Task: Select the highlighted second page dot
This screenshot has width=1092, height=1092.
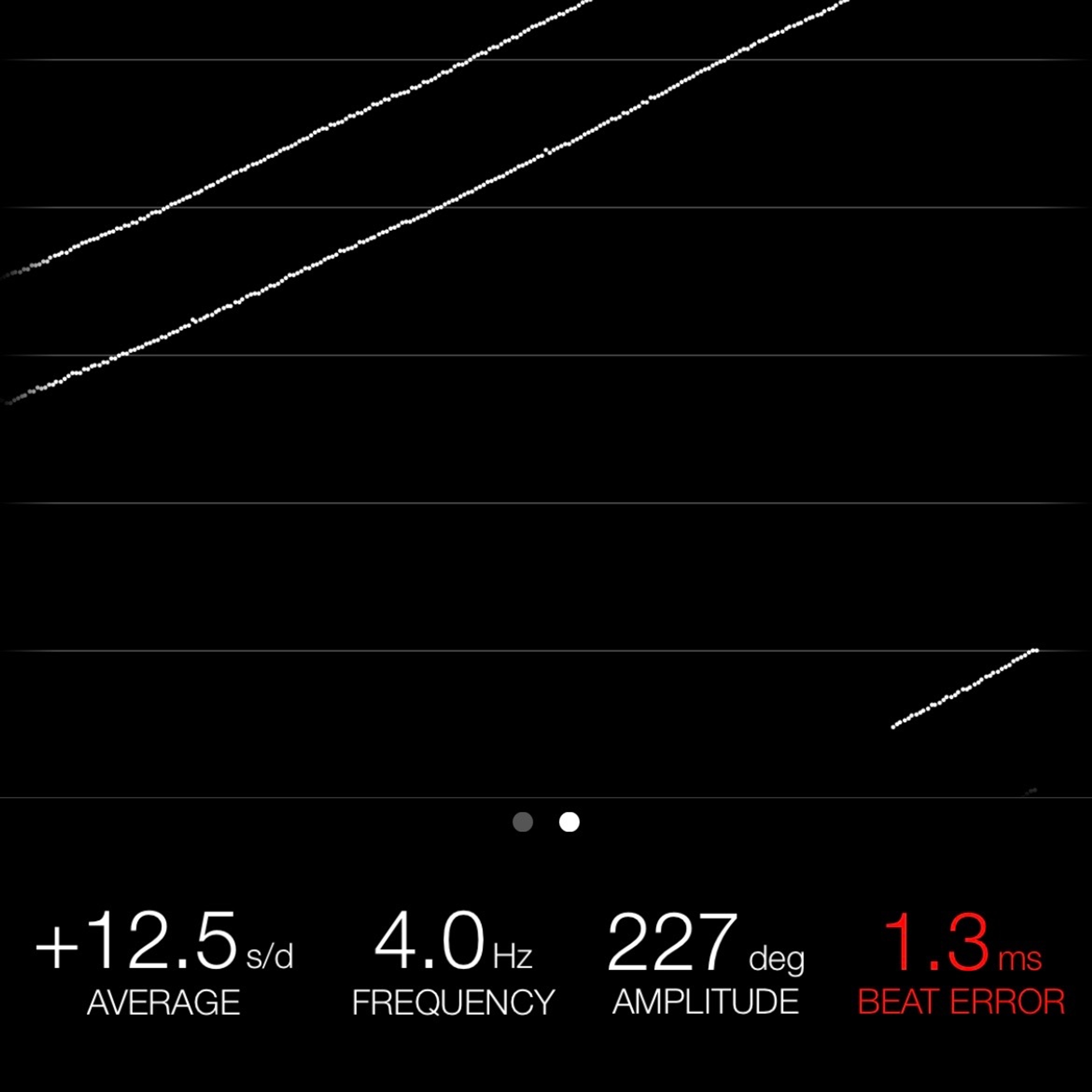Action: pyautogui.click(x=569, y=822)
